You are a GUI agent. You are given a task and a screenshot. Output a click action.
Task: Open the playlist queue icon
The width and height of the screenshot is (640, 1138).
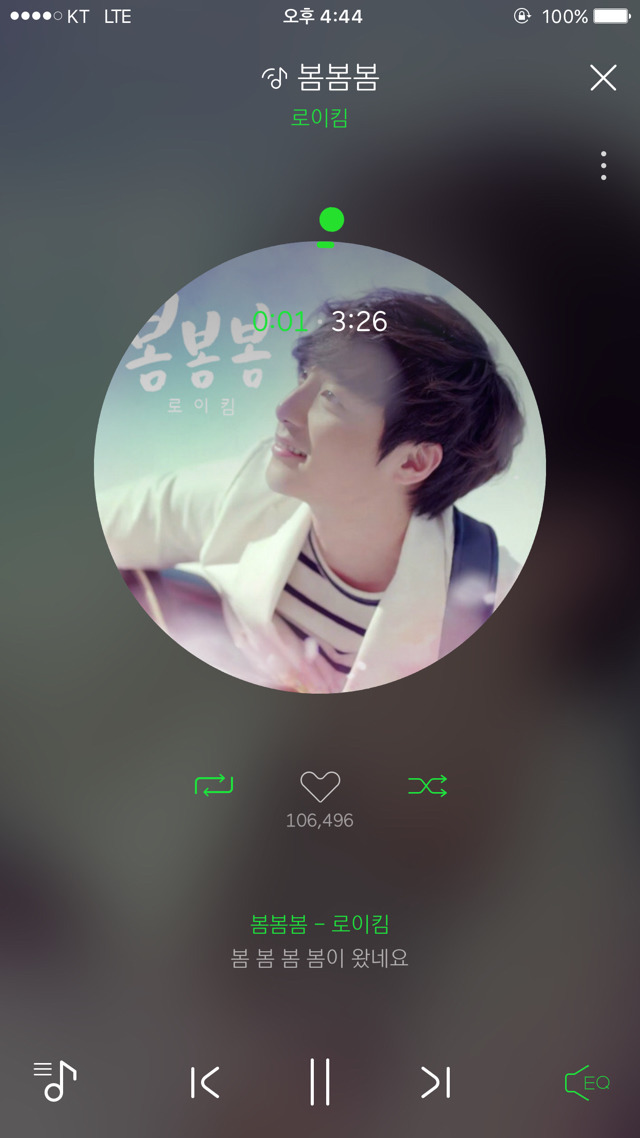click(55, 1081)
